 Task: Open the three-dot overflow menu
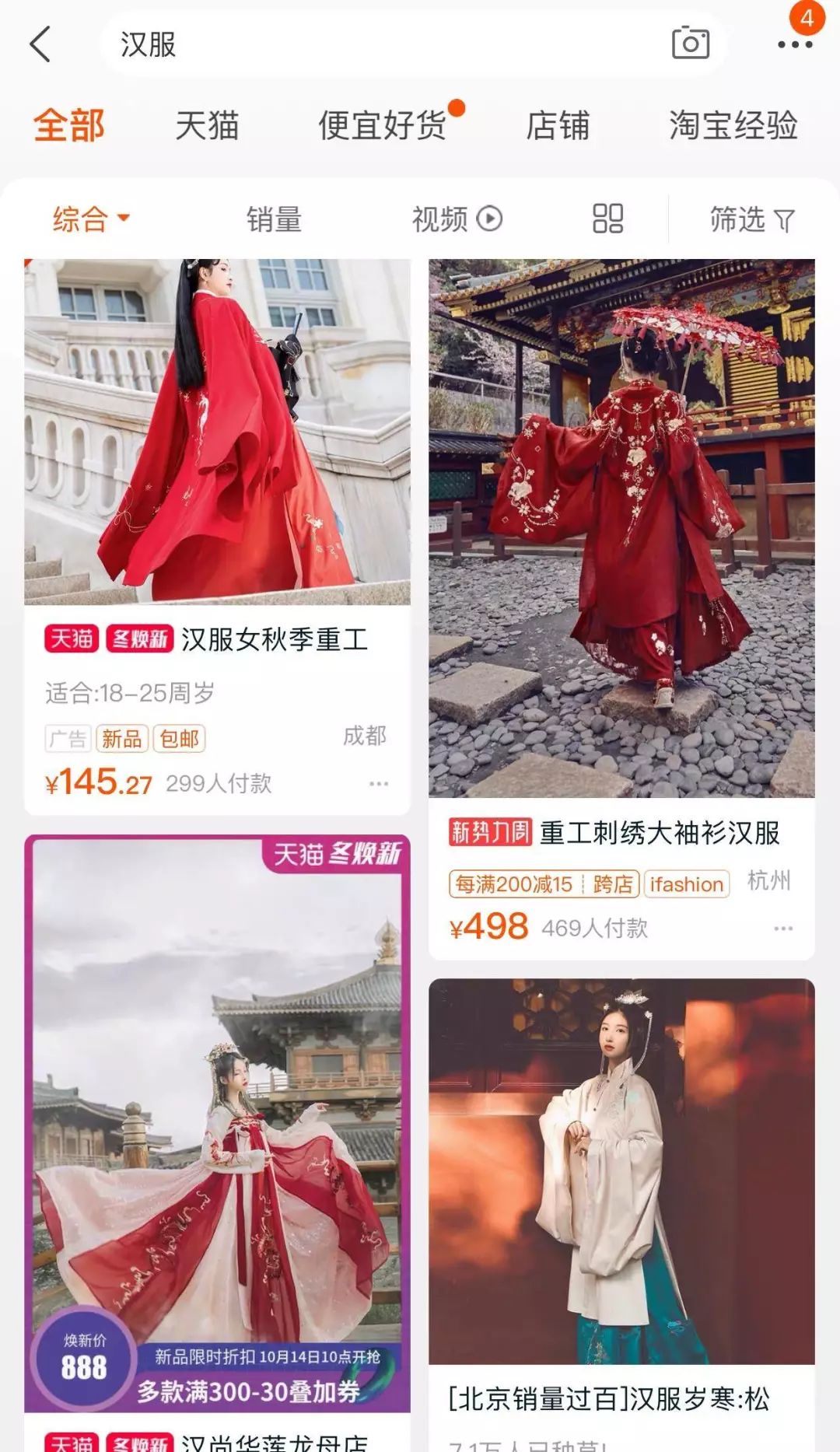(x=795, y=45)
